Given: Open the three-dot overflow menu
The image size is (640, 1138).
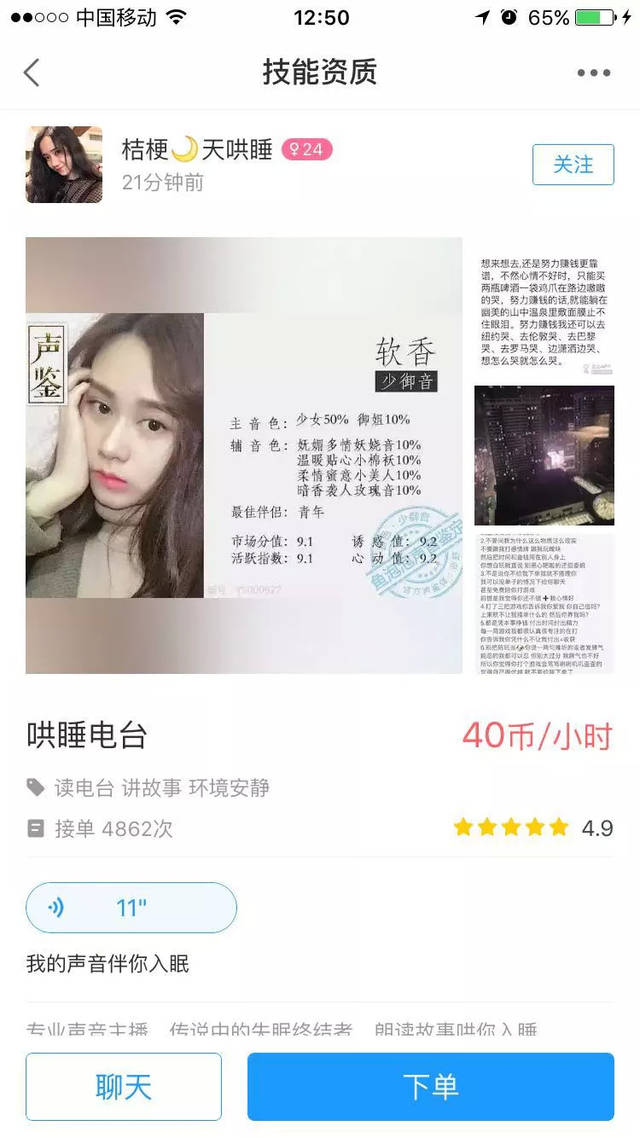Looking at the screenshot, I should (x=593, y=73).
